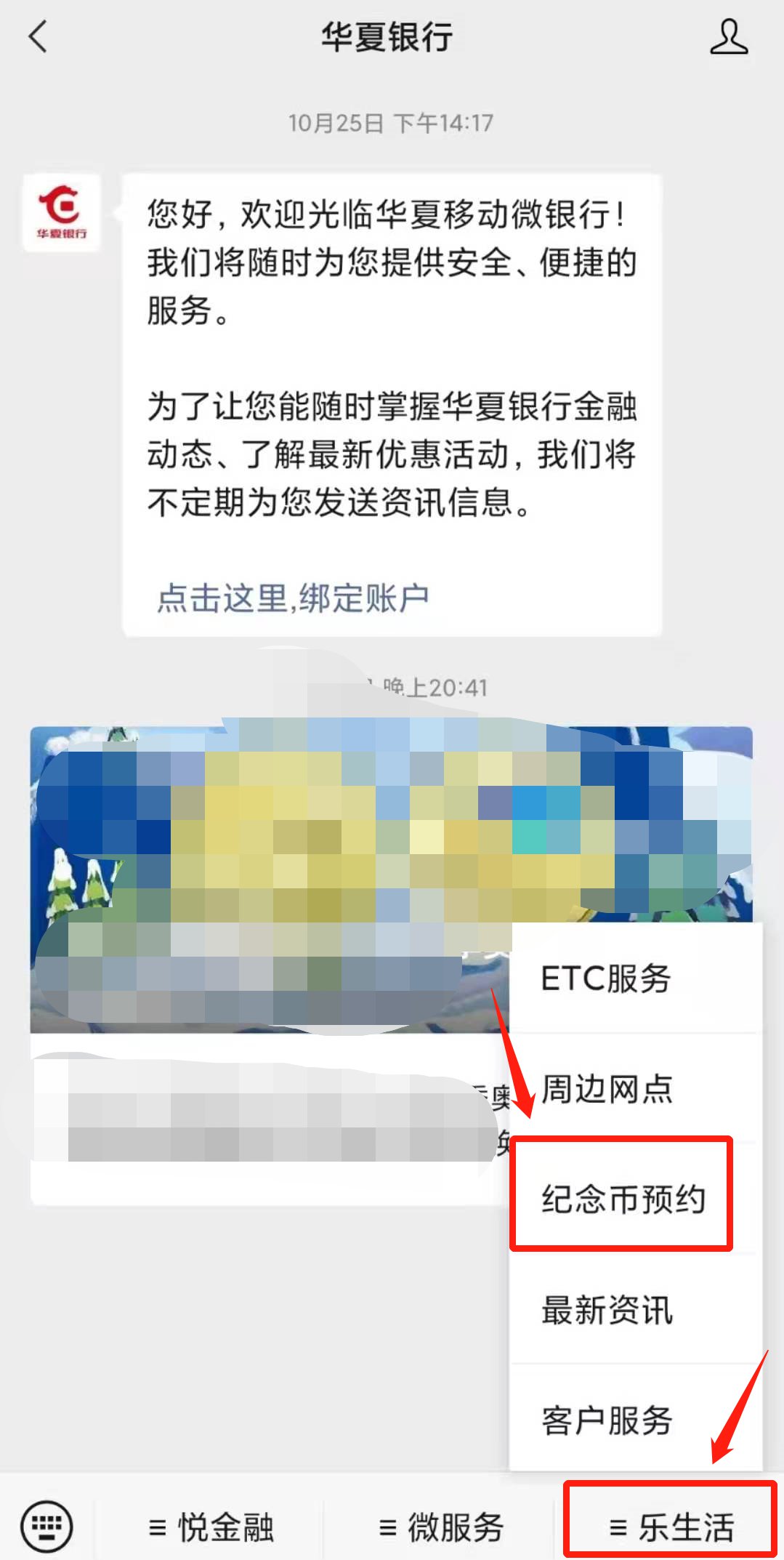Screen dimensions: 784x1560
Task: Go back from the 华夏银行 chat
Action: (38, 36)
